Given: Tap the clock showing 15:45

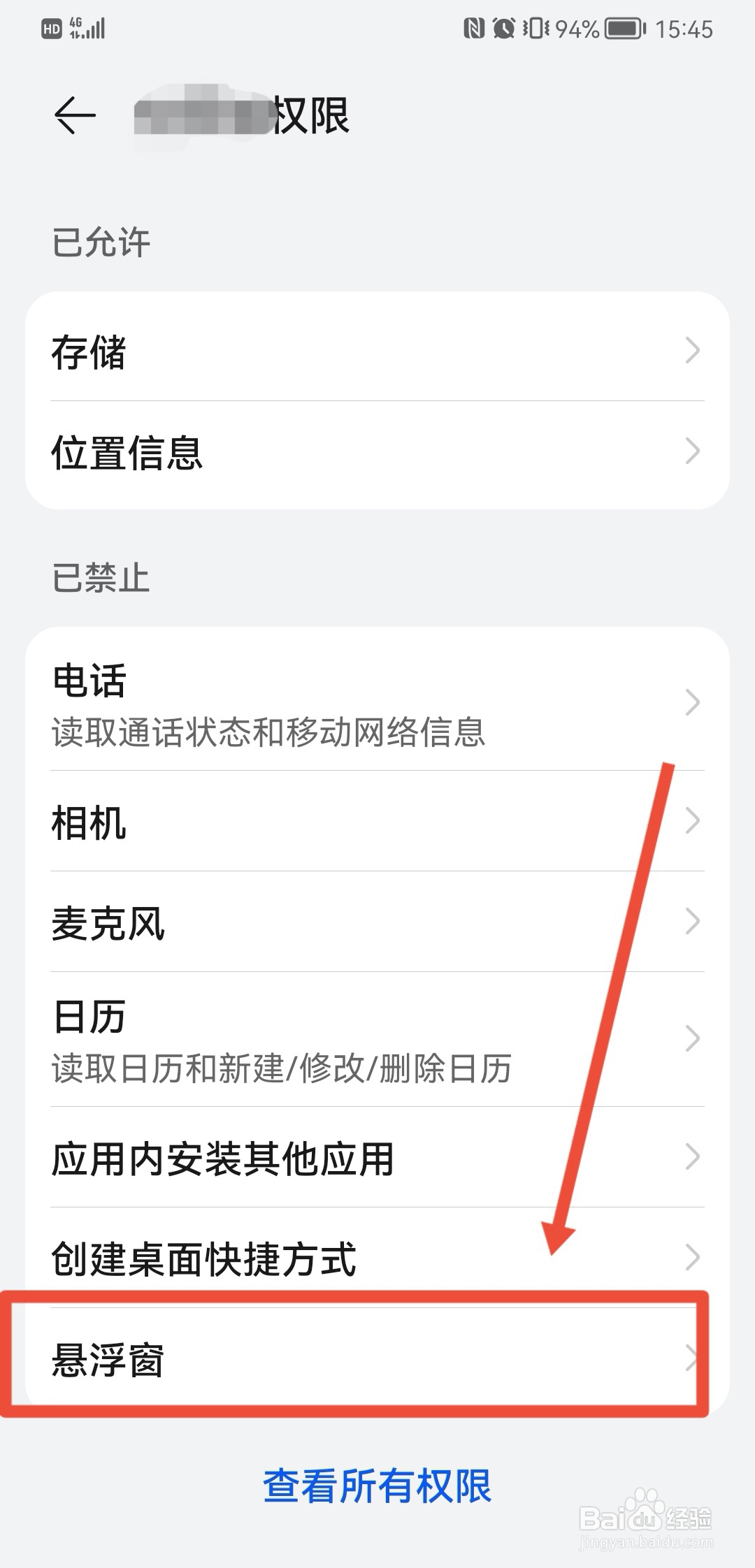Looking at the screenshot, I should tap(684, 28).
